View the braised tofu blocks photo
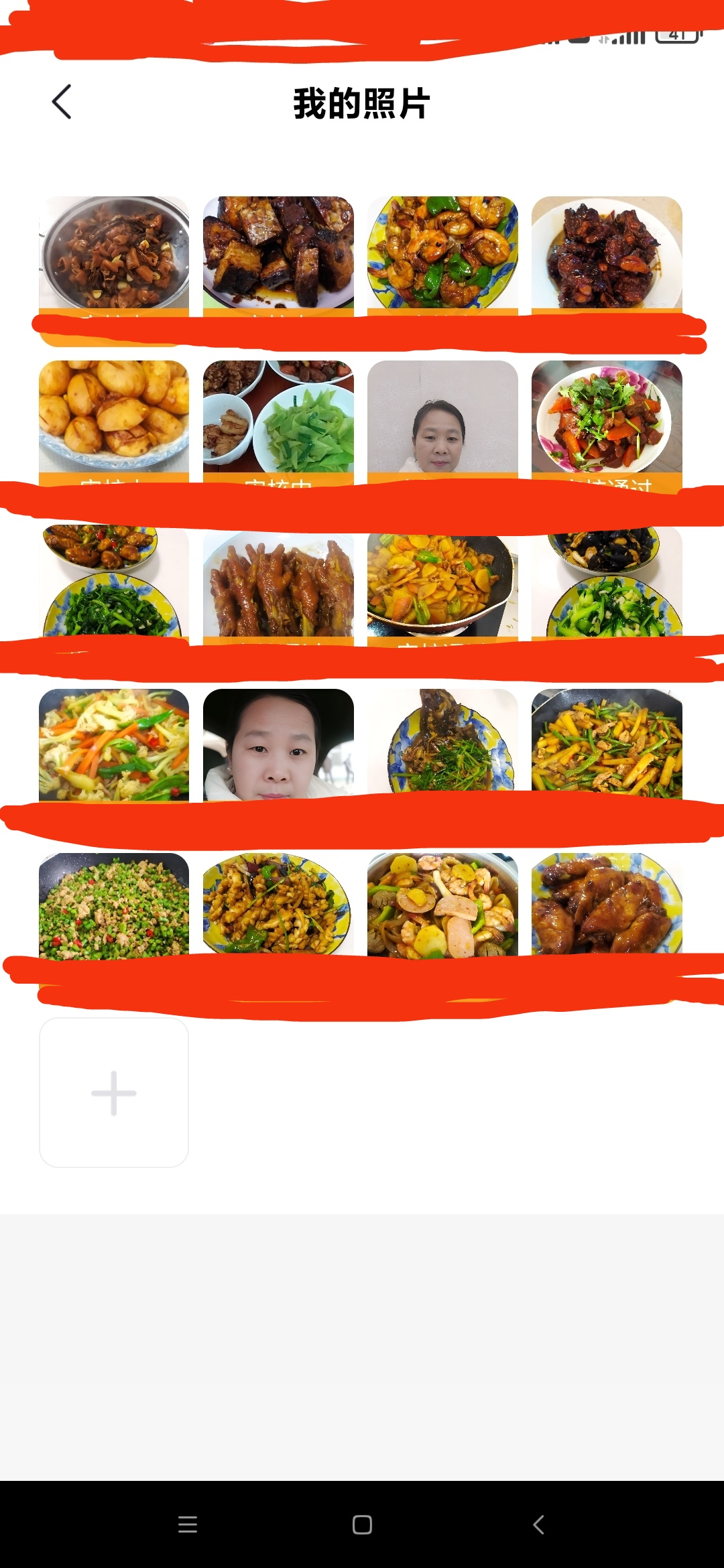724x1568 pixels. 278,253
